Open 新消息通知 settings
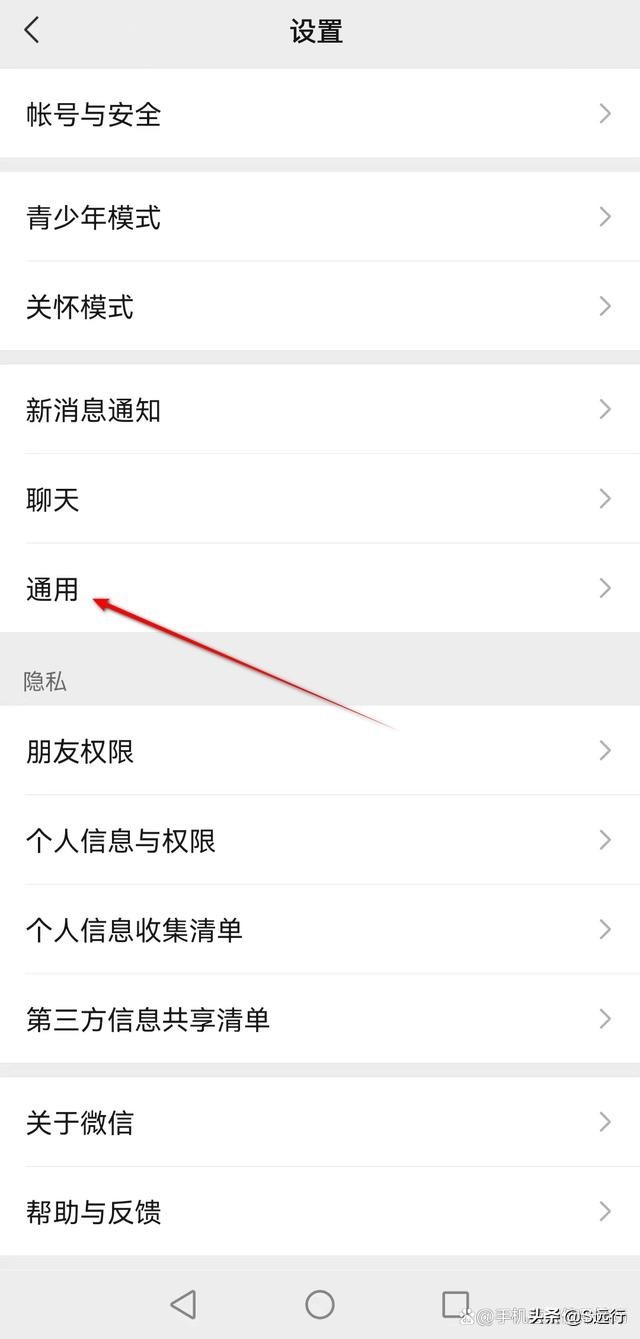This screenshot has width=640, height=1339. (x=320, y=409)
